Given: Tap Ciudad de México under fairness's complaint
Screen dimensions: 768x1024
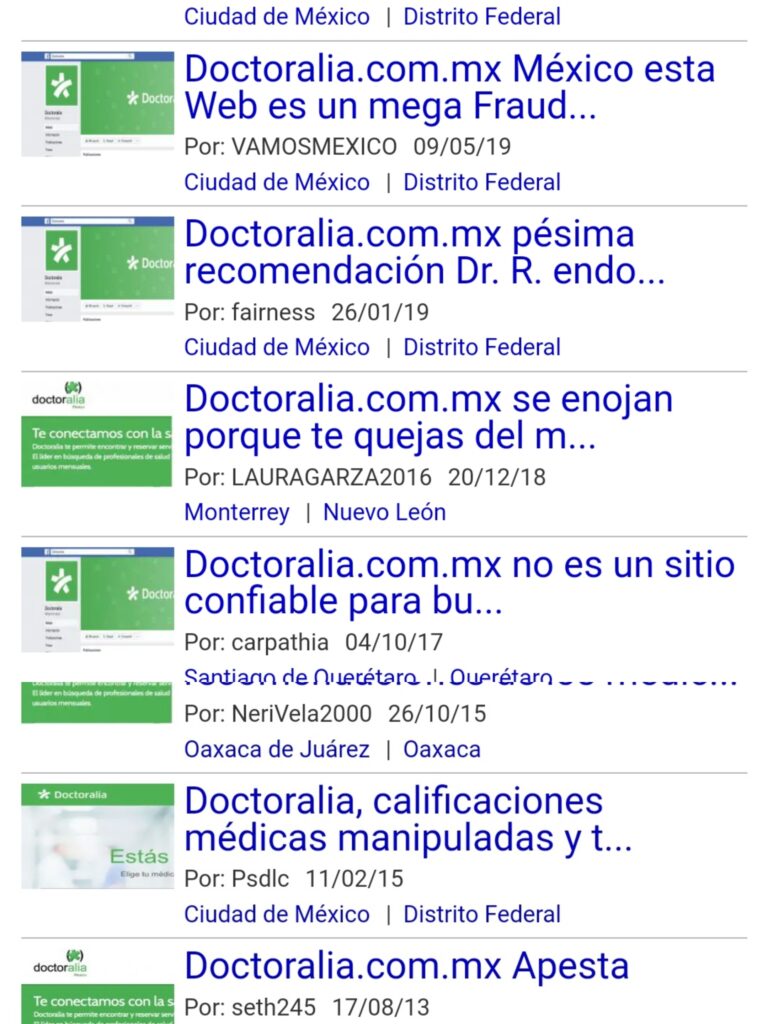Looking at the screenshot, I should pos(277,347).
